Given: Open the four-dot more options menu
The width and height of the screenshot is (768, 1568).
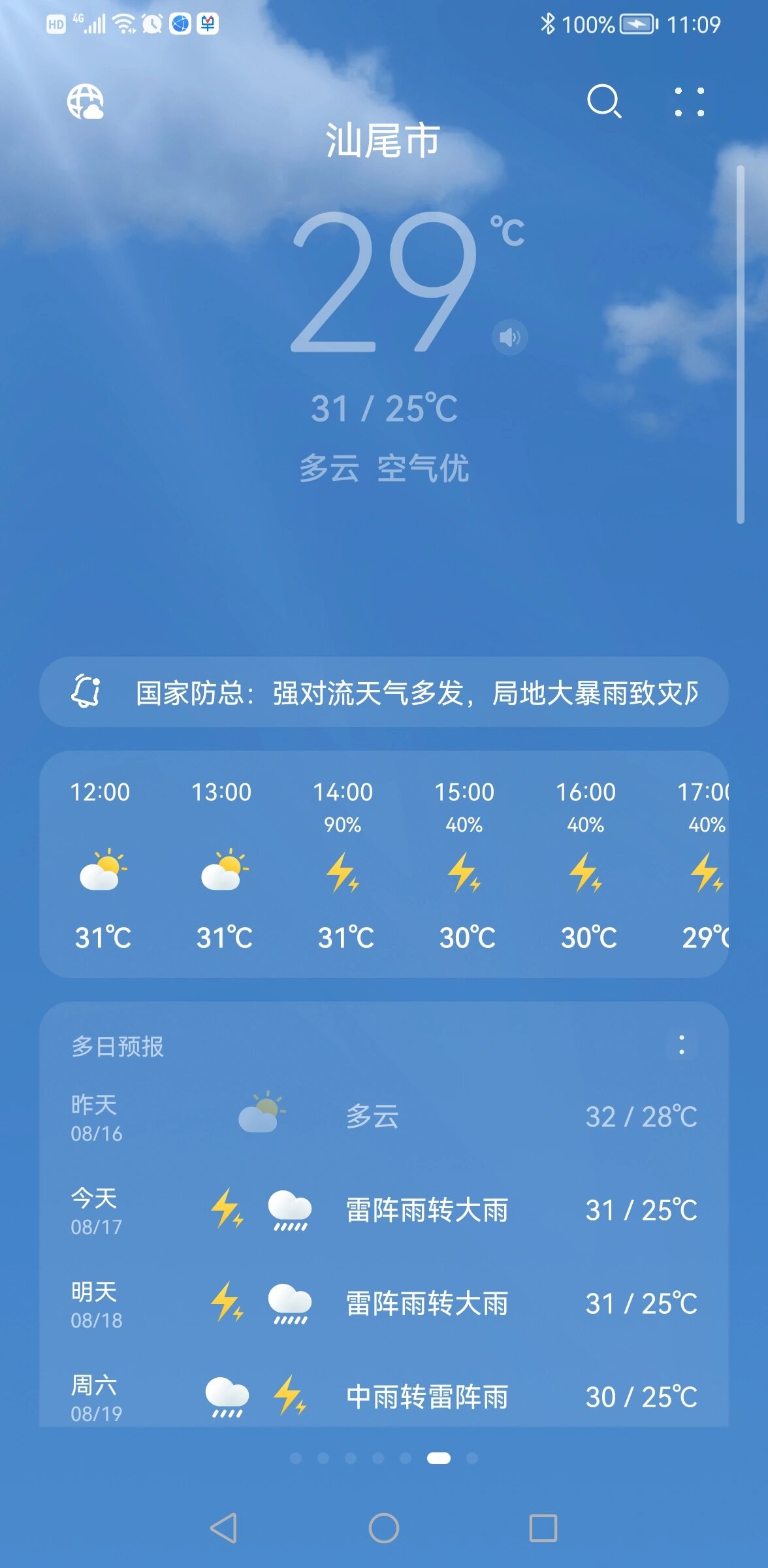Looking at the screenshot, I should tap(689, 102).
